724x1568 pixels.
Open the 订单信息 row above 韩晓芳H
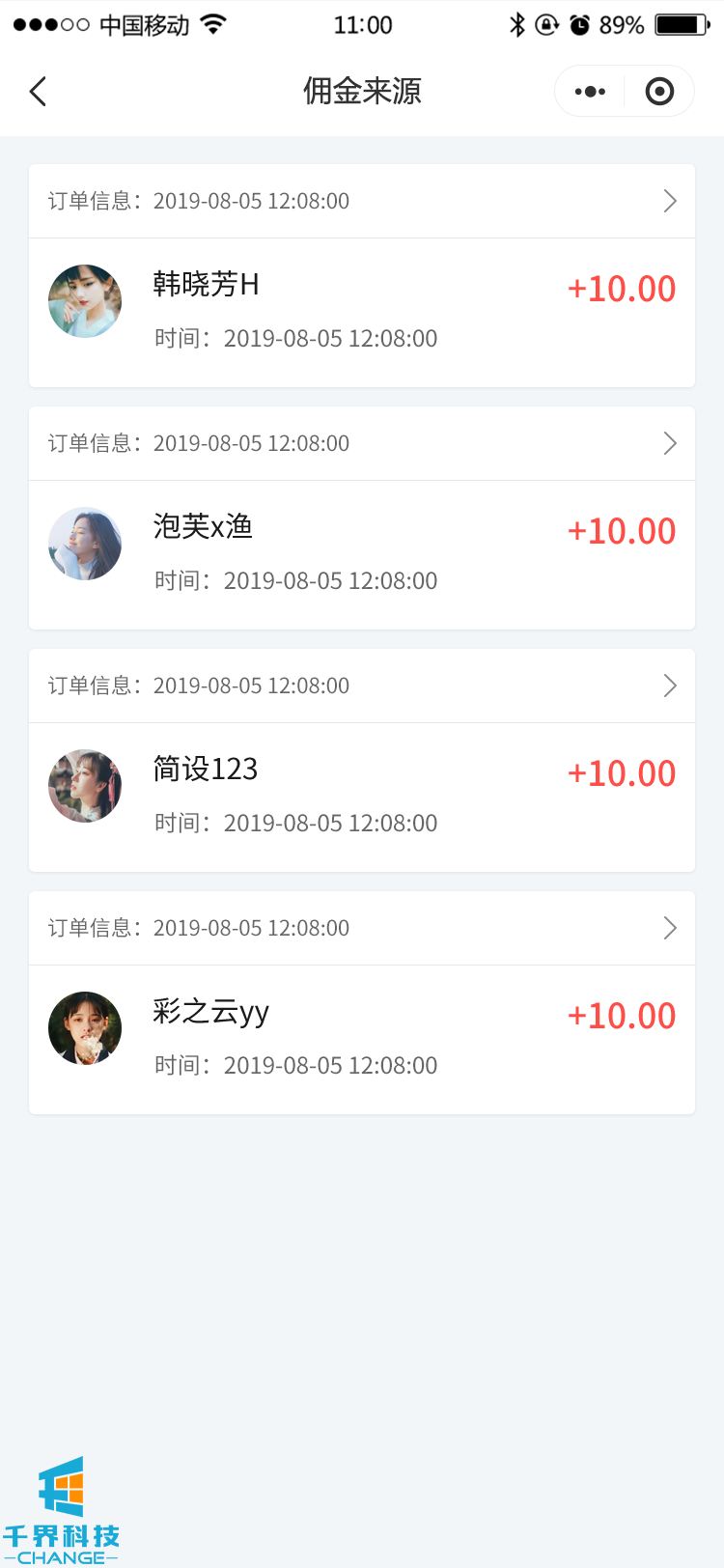pos(362,201)
